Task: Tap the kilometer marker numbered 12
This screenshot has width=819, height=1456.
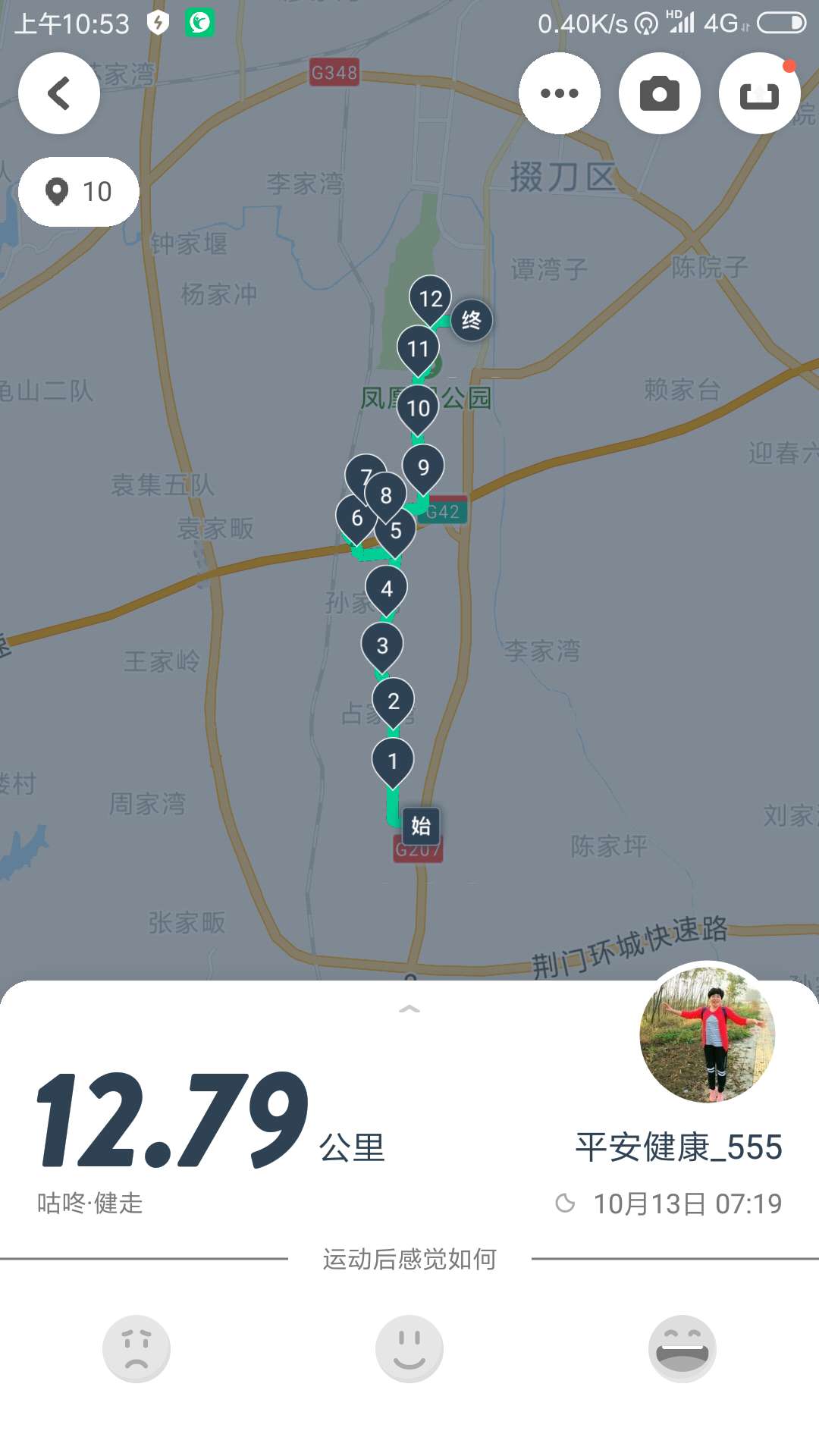Action: (x=430, y=298)
